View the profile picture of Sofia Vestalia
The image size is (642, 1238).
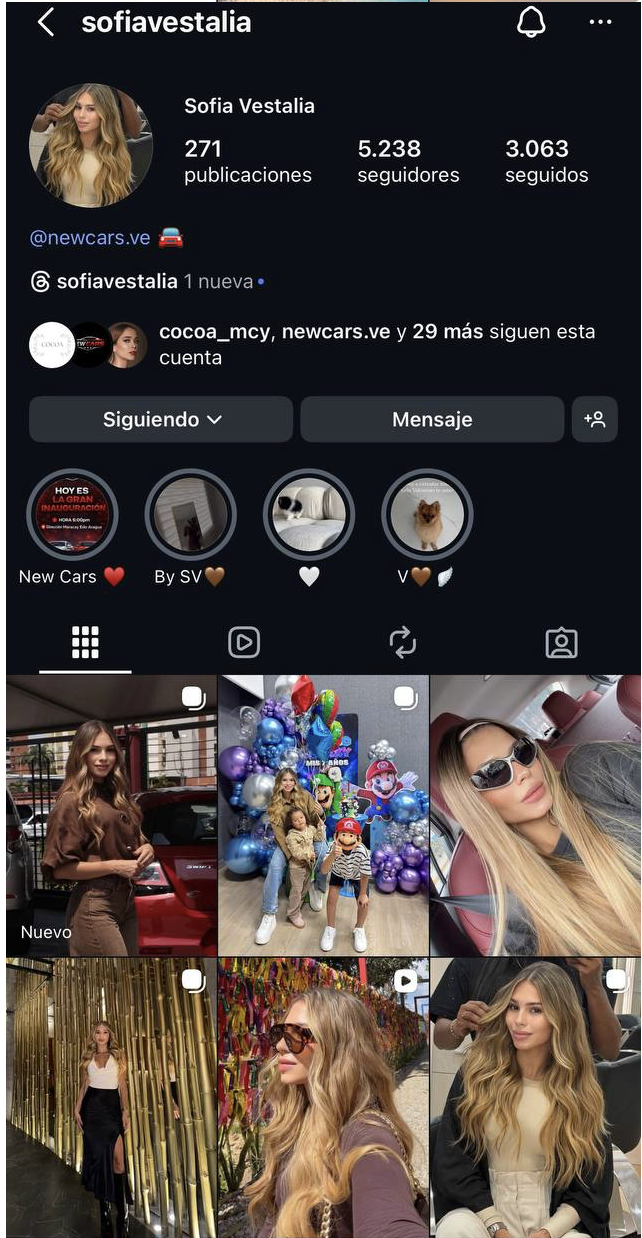tap(90, 145)
